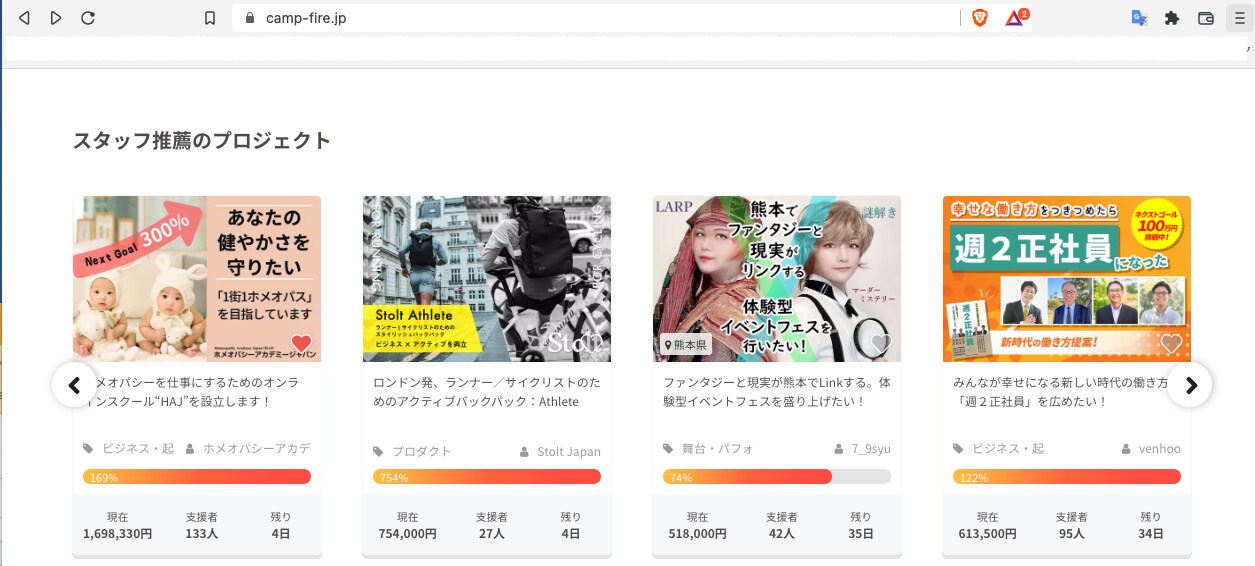Like the Kumamoto fantasy event project

[881, 344]
